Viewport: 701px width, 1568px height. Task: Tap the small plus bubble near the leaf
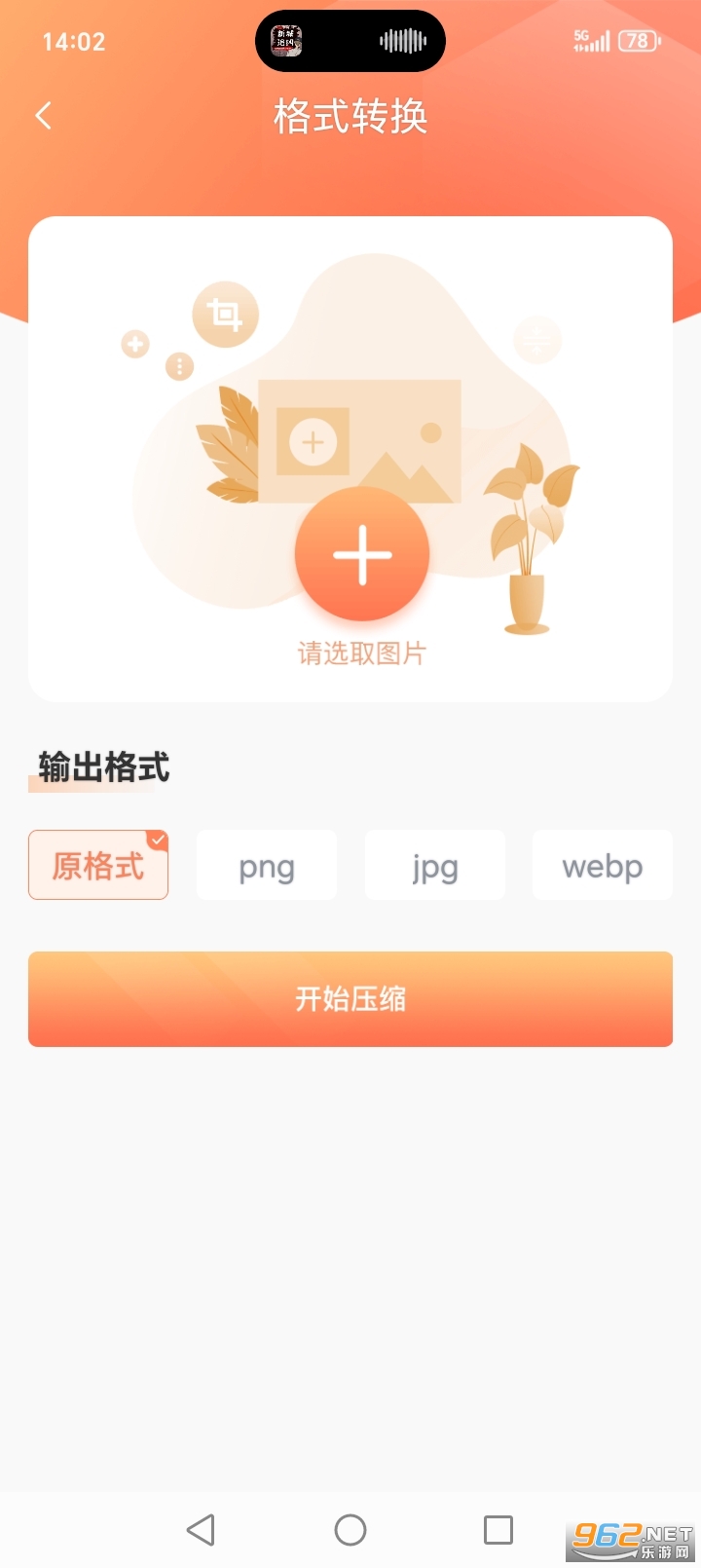pyautogui.click(x=134, y=344)
